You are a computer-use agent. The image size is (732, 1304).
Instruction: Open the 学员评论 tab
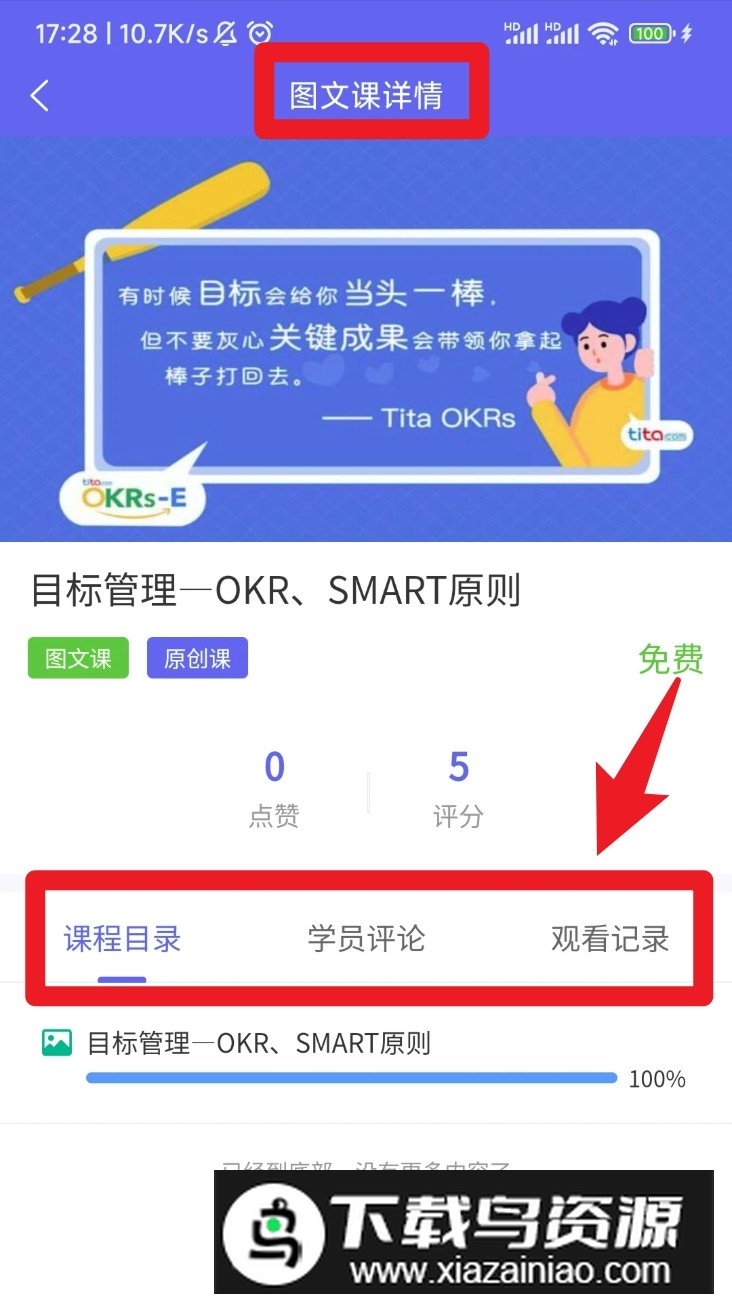coord(366,939)
